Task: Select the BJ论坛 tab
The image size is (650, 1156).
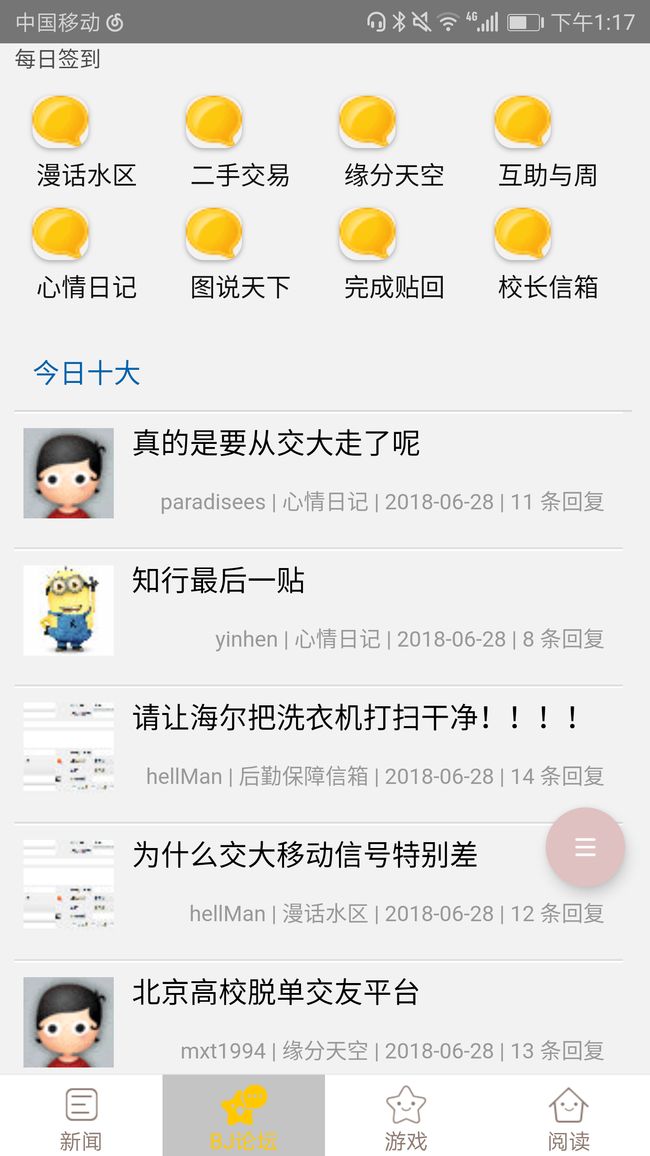Action: point(243,1115)
